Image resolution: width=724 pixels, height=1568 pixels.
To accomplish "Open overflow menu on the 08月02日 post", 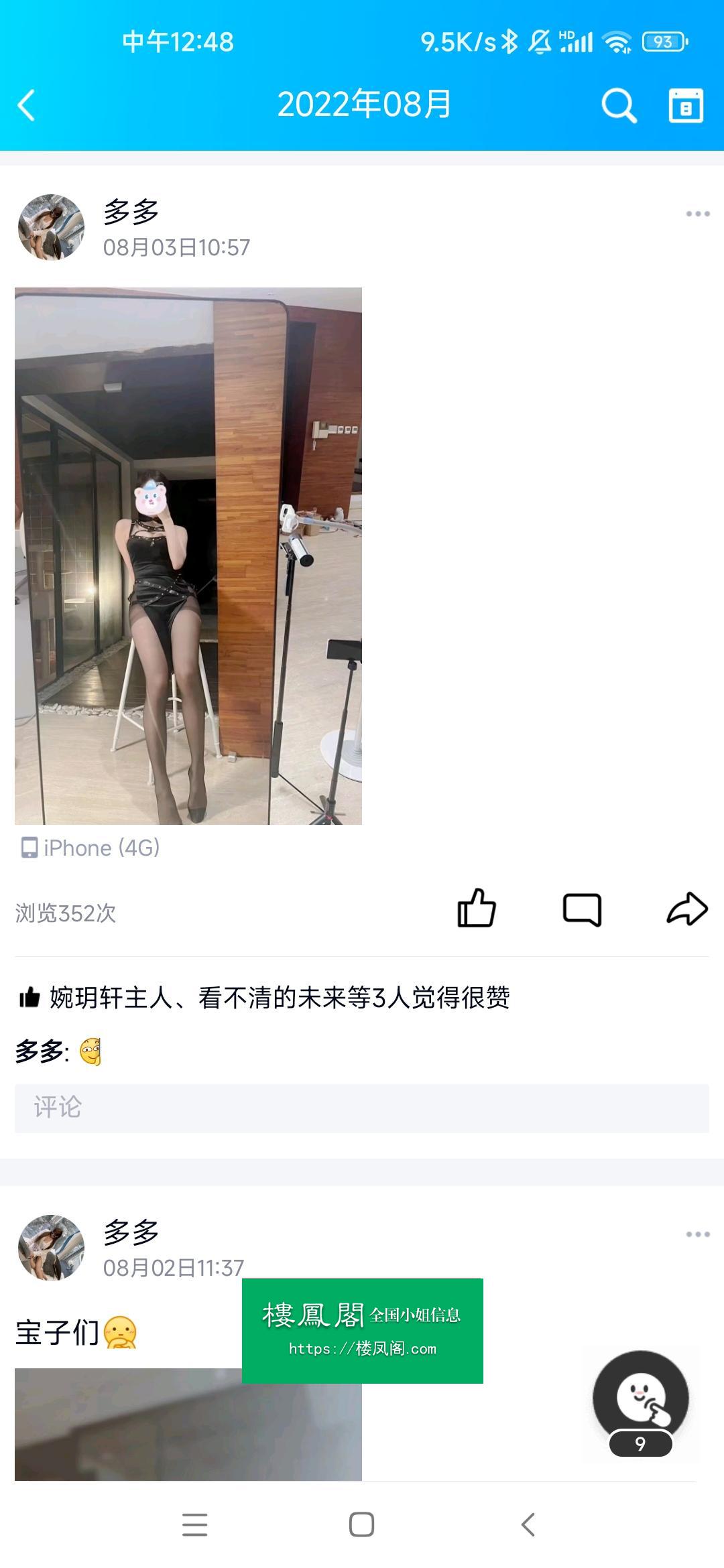I will [x=697, y=1234].
